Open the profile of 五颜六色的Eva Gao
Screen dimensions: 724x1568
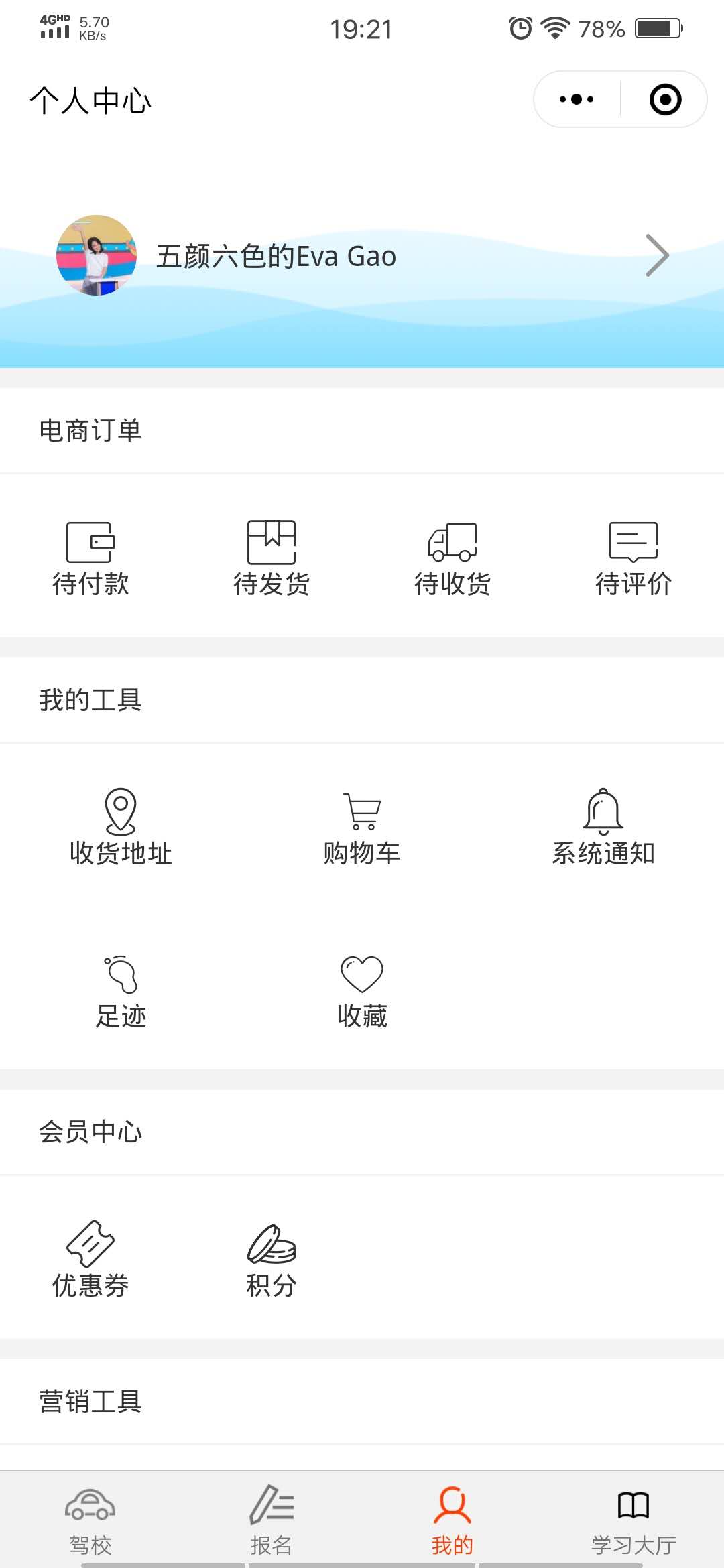(x=362, y=256)
